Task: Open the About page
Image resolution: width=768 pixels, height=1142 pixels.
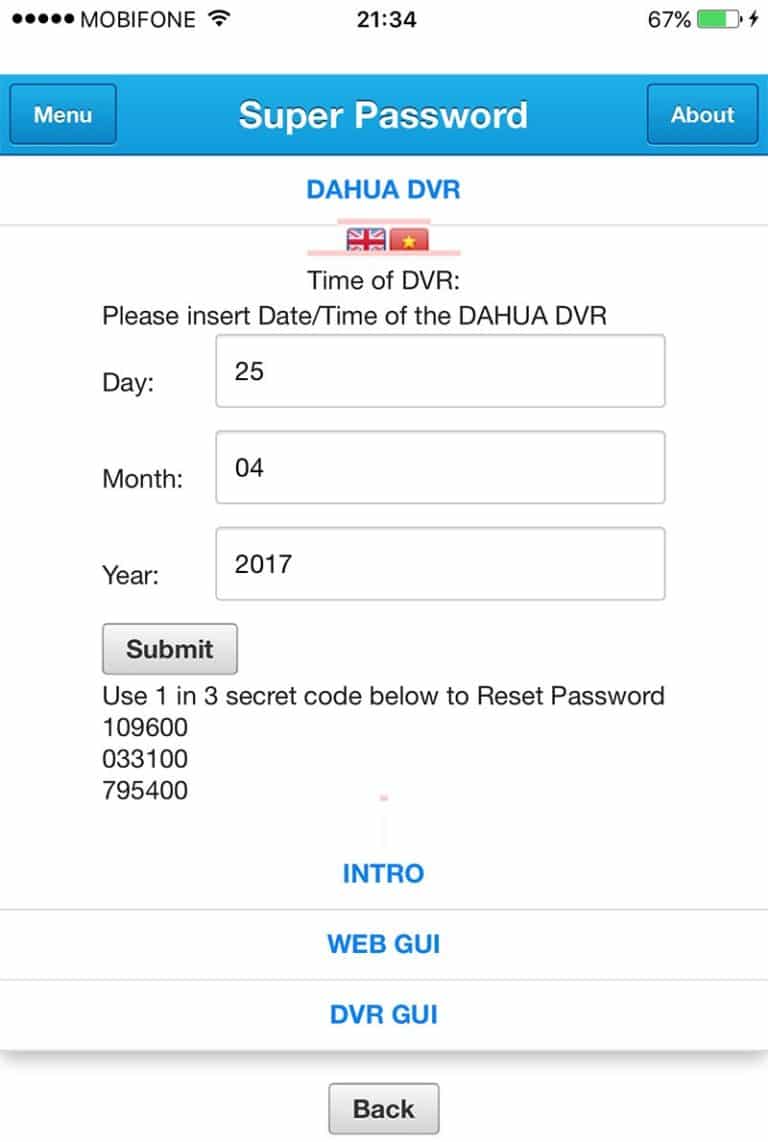Action: [x=702, y=115]
